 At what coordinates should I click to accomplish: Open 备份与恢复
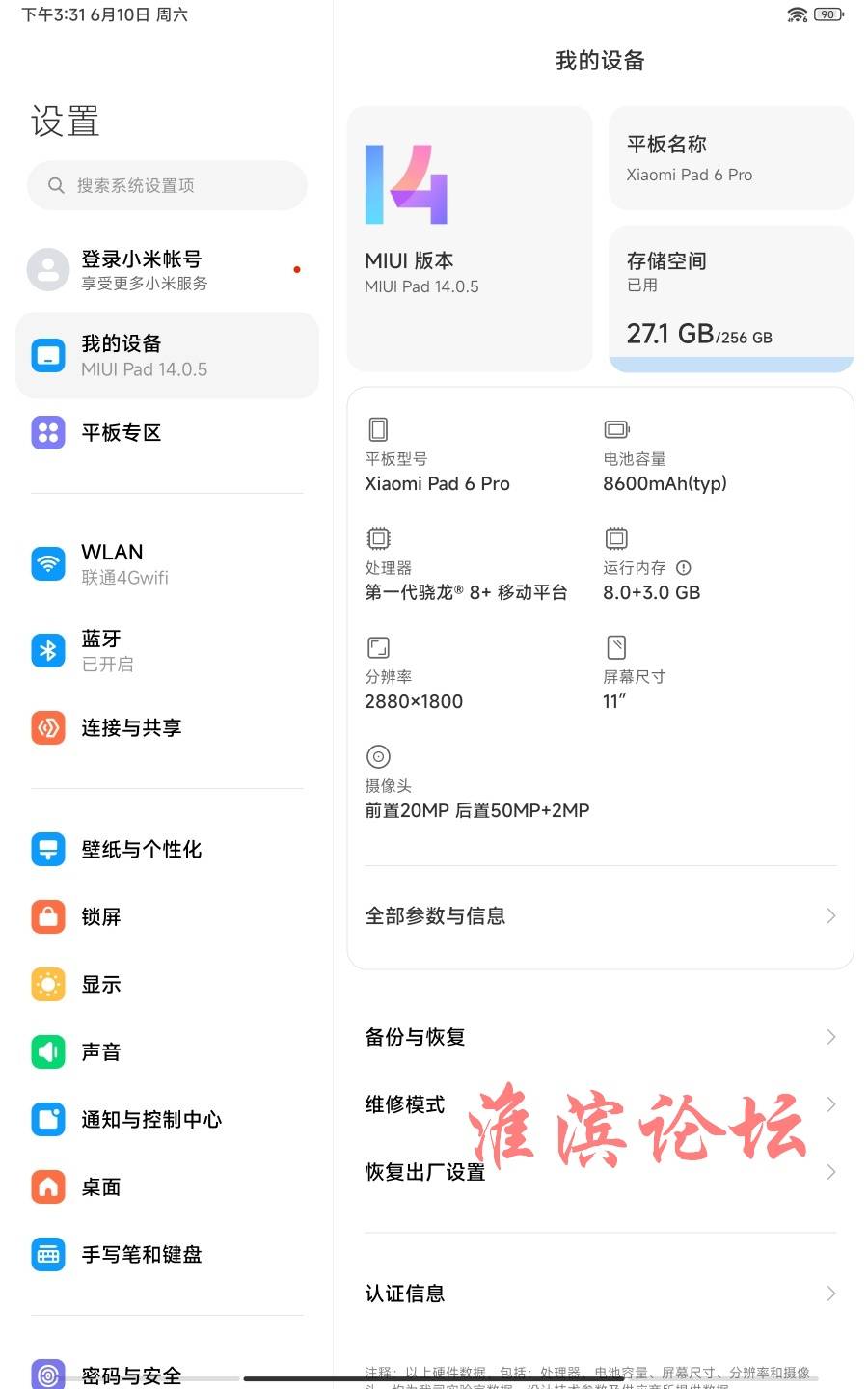(600, 1037)
